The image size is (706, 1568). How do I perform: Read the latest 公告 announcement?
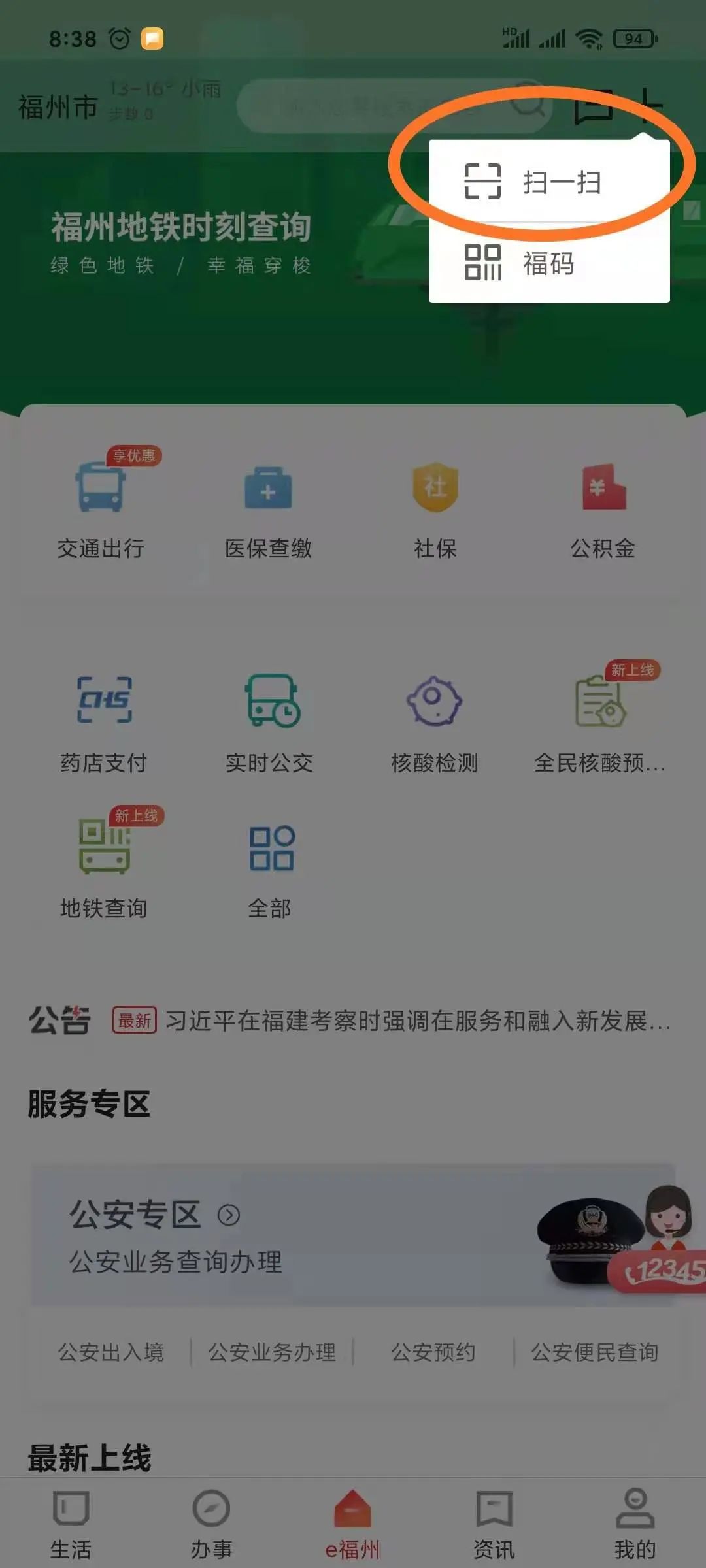coord(417,1021)
